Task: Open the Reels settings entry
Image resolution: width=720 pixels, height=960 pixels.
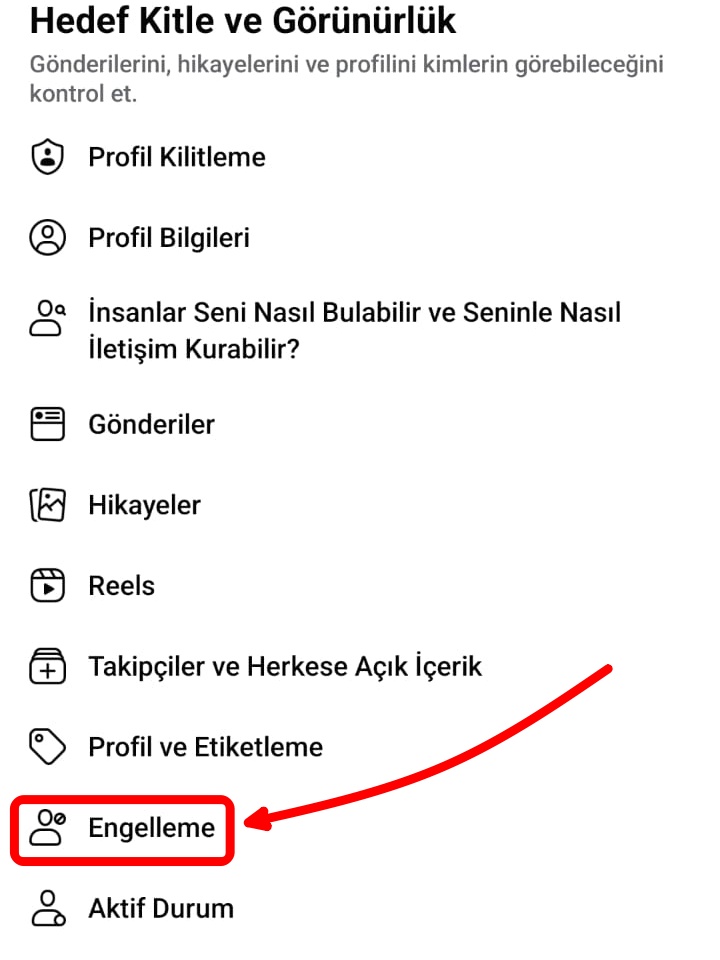Action: [122, 585]
